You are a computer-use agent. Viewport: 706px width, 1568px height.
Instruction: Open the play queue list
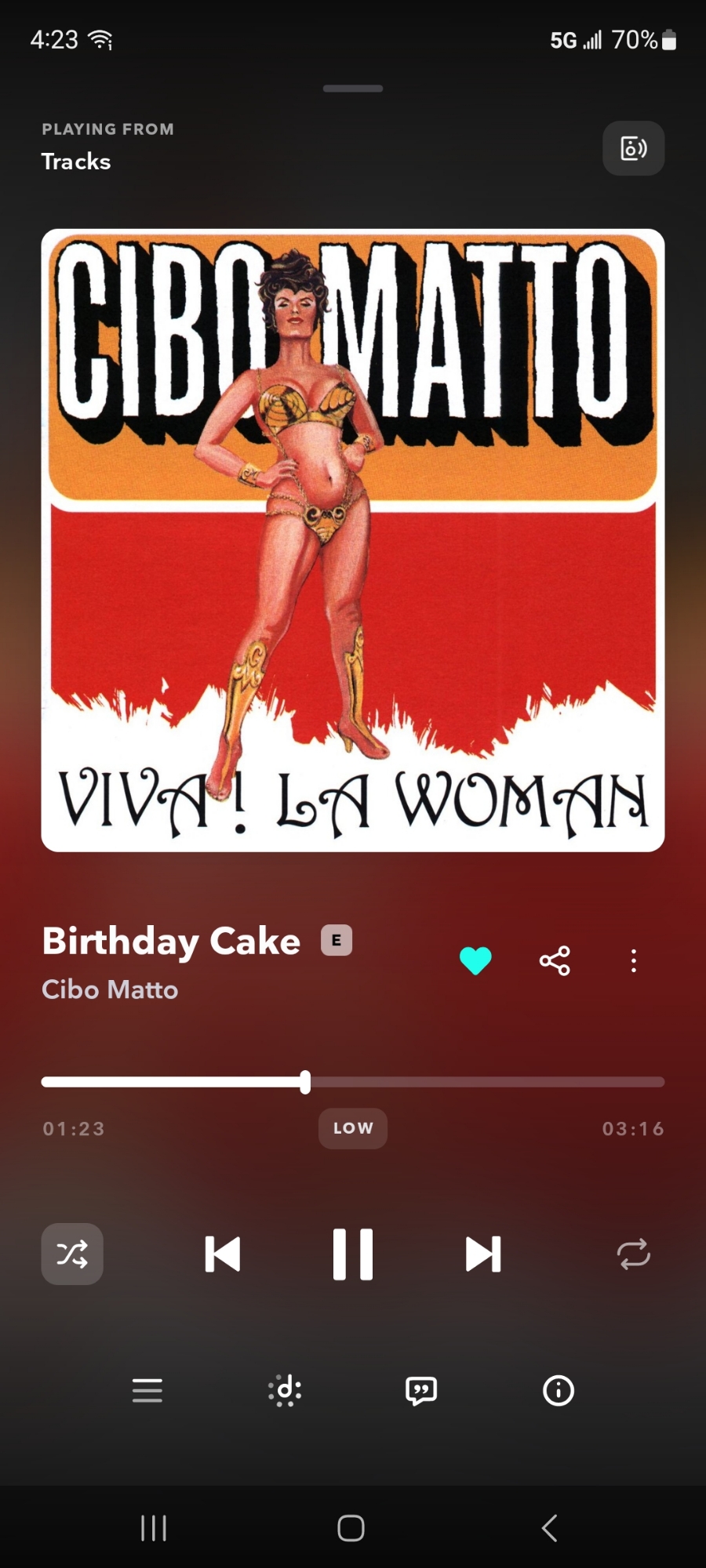pos(147,1390)
